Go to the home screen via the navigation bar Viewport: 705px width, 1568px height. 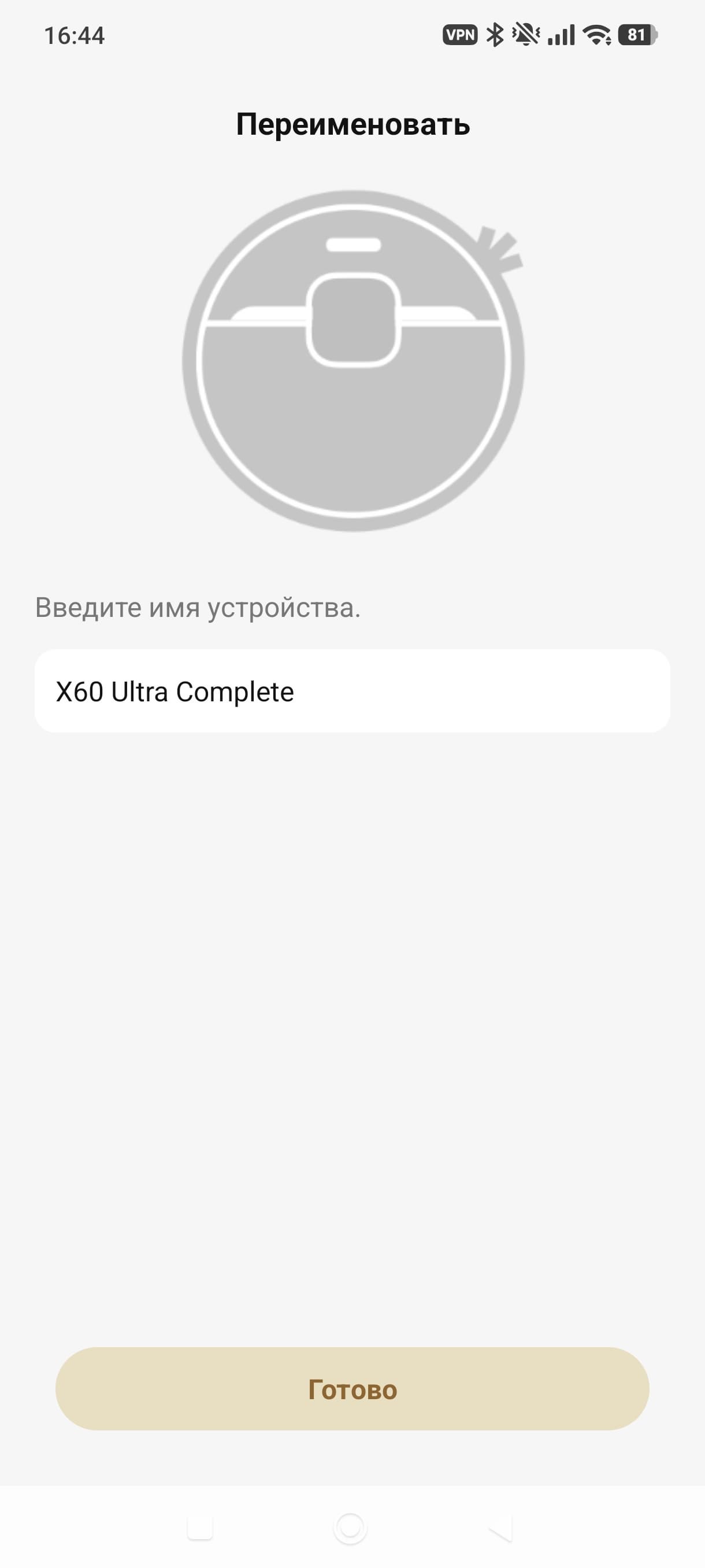click(x=351, y=1527)
